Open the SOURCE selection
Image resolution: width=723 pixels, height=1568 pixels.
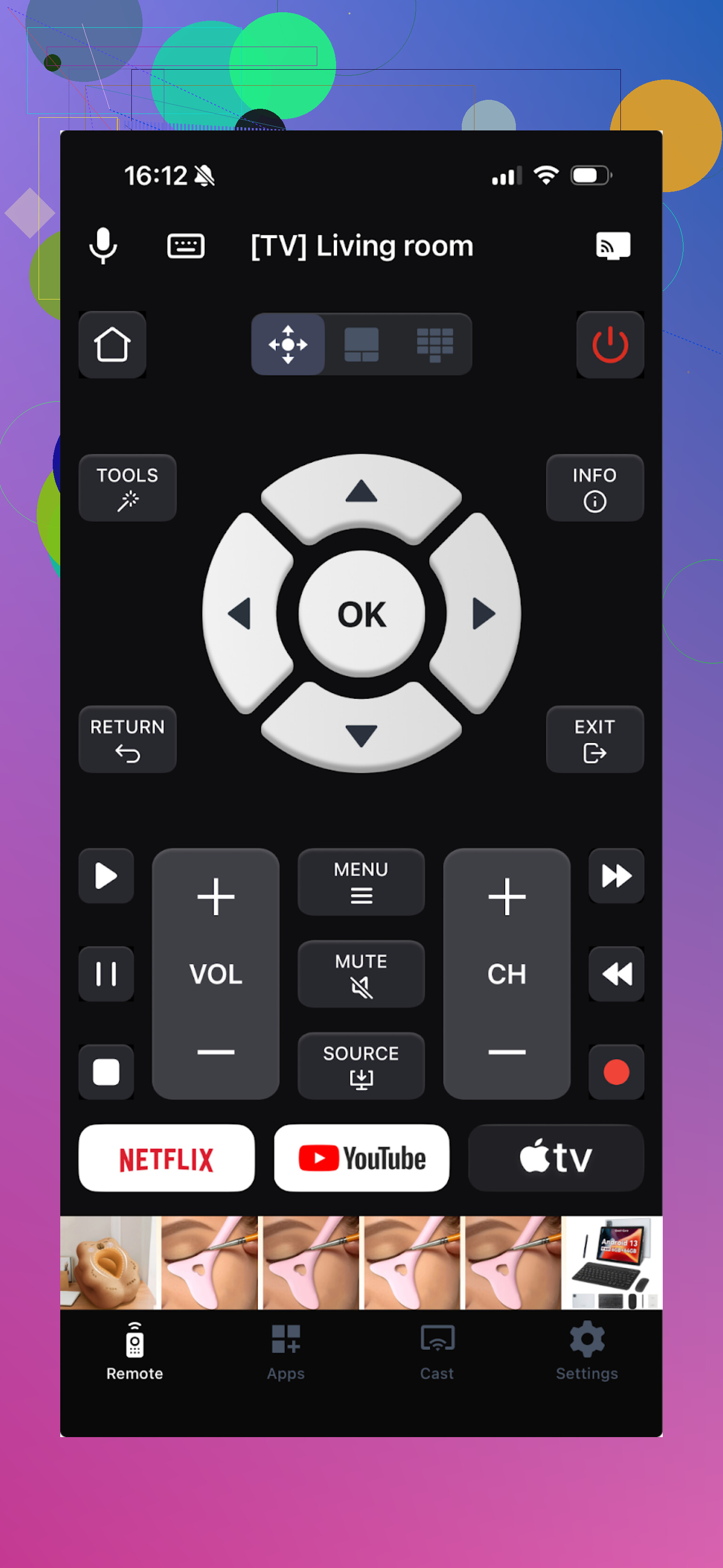coord(361,1065)
